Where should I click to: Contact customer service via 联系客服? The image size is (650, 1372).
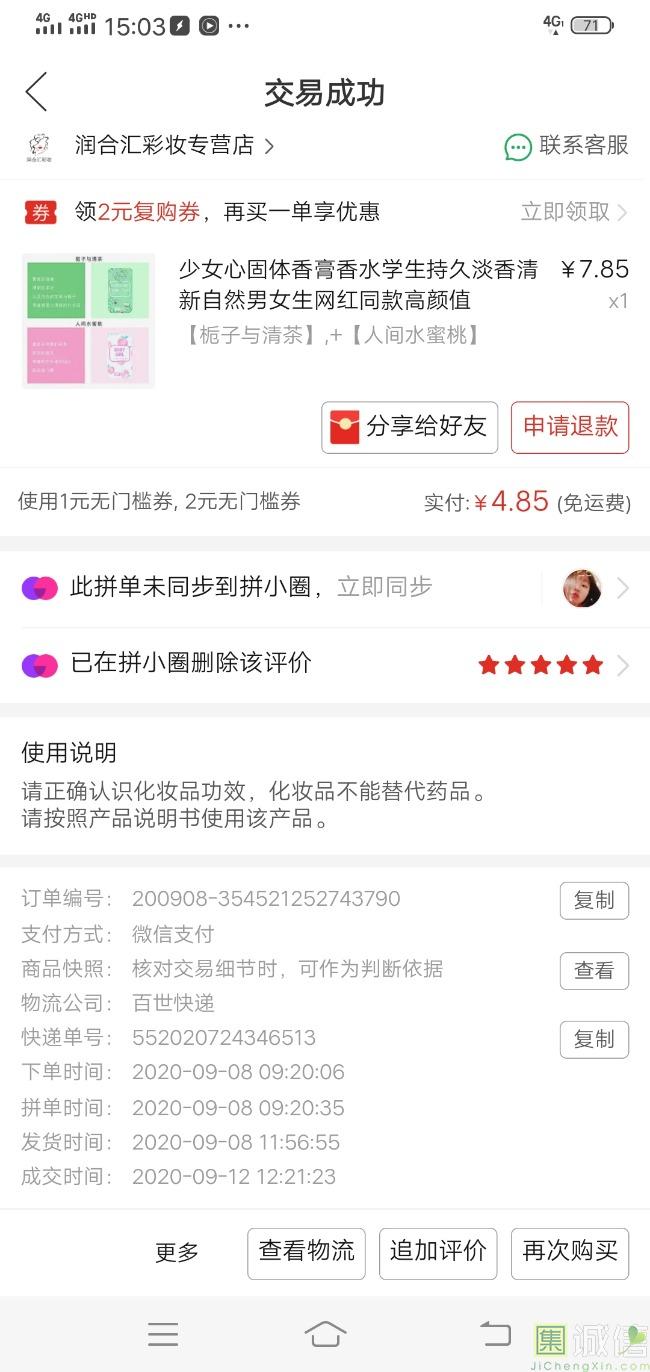567,146
